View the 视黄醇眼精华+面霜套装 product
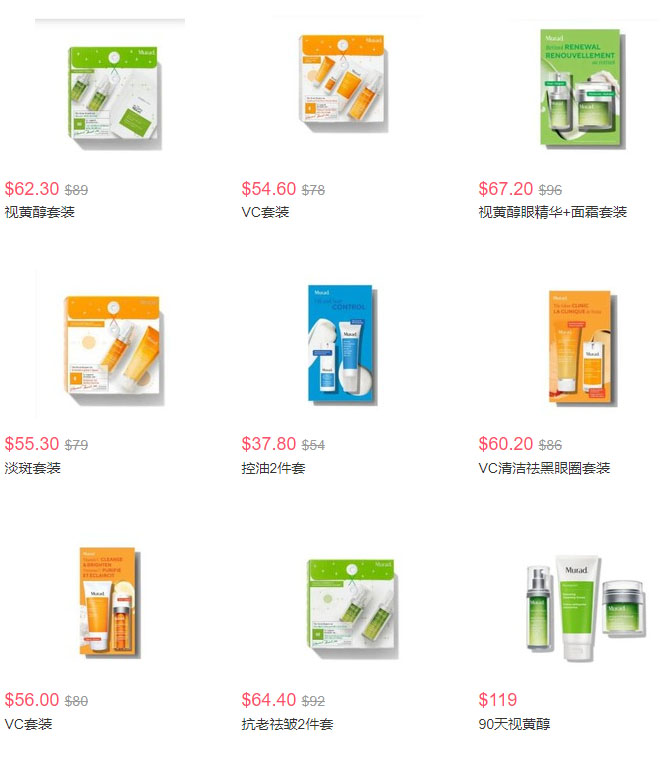This screenshot has width=665, height=766. click(x=582, y=92)
